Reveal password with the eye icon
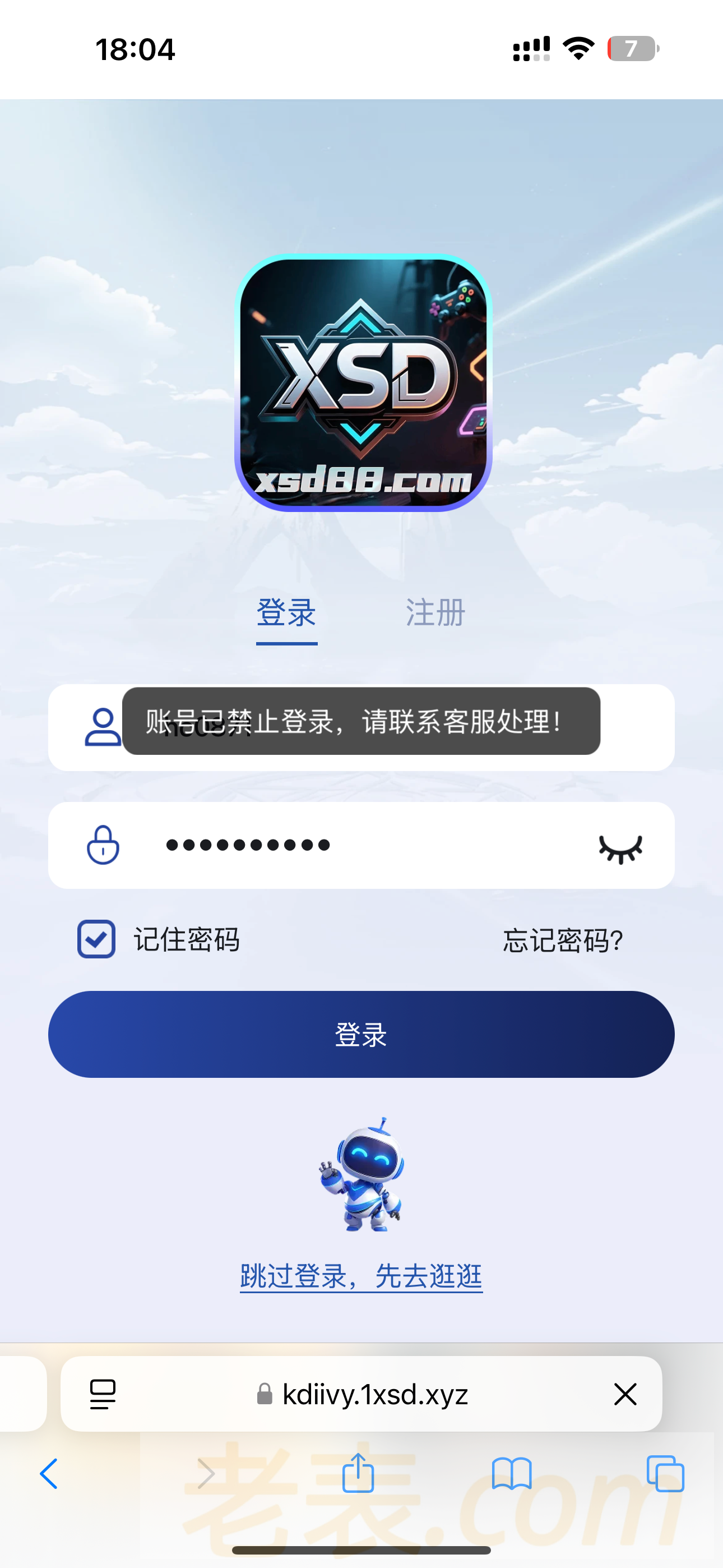Viewport: 723px width, 1568px height. [620, 848]
